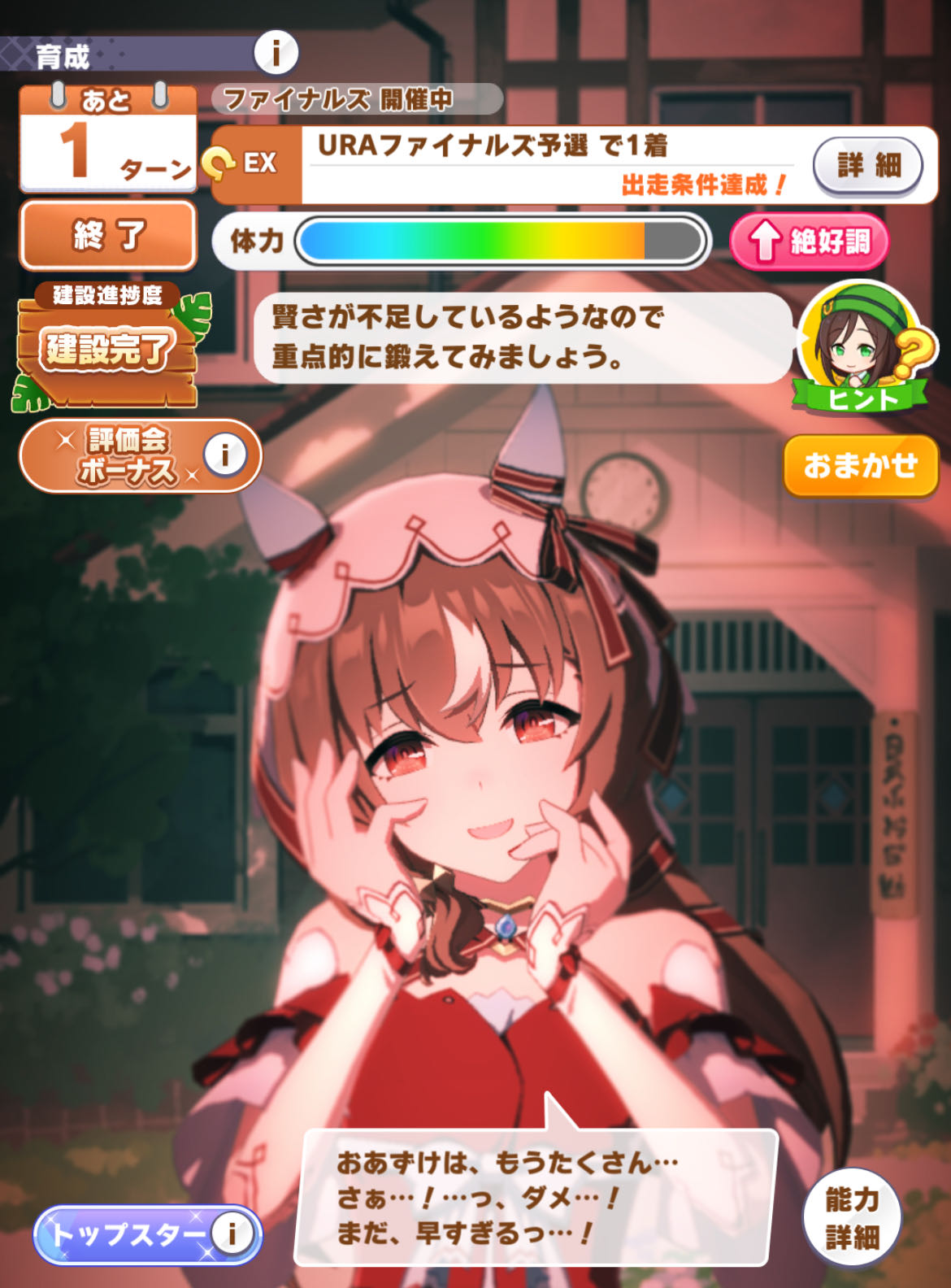Check the 建設完了 construction progress sign

pyautogui.click(x=108, y=350)
